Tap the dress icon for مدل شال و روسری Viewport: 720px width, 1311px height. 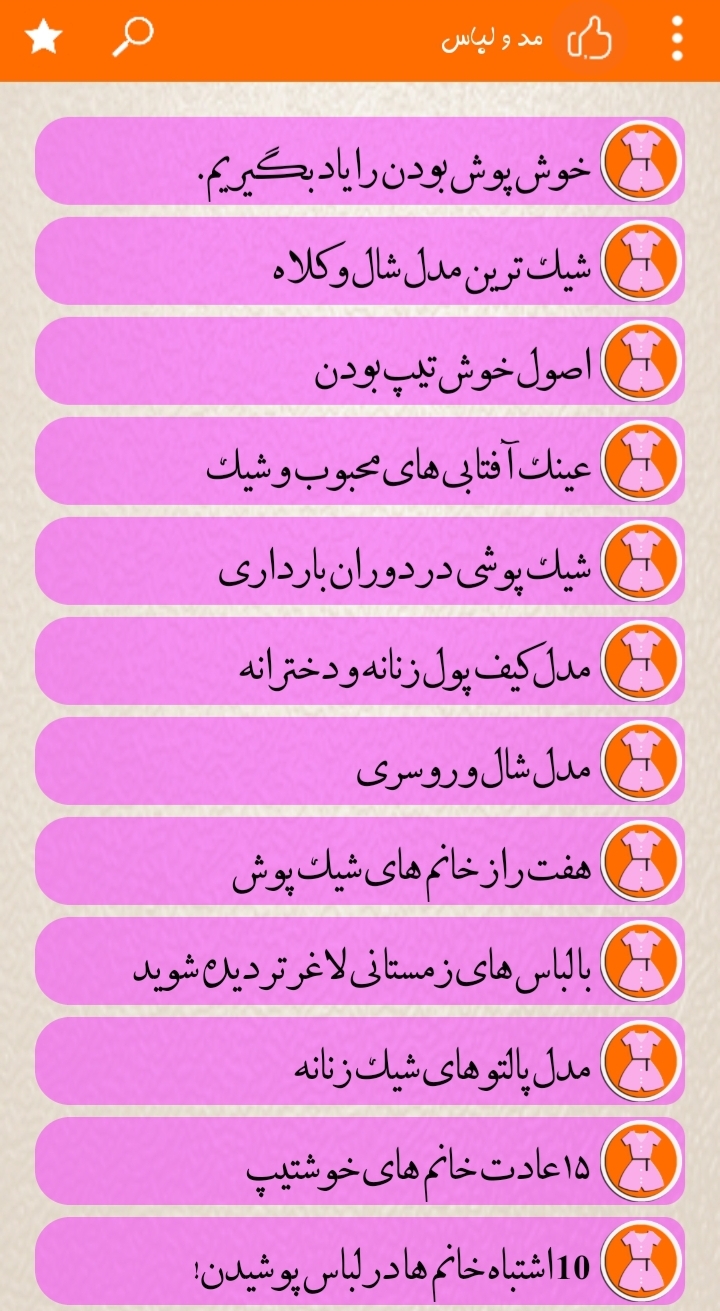[640, 762]
